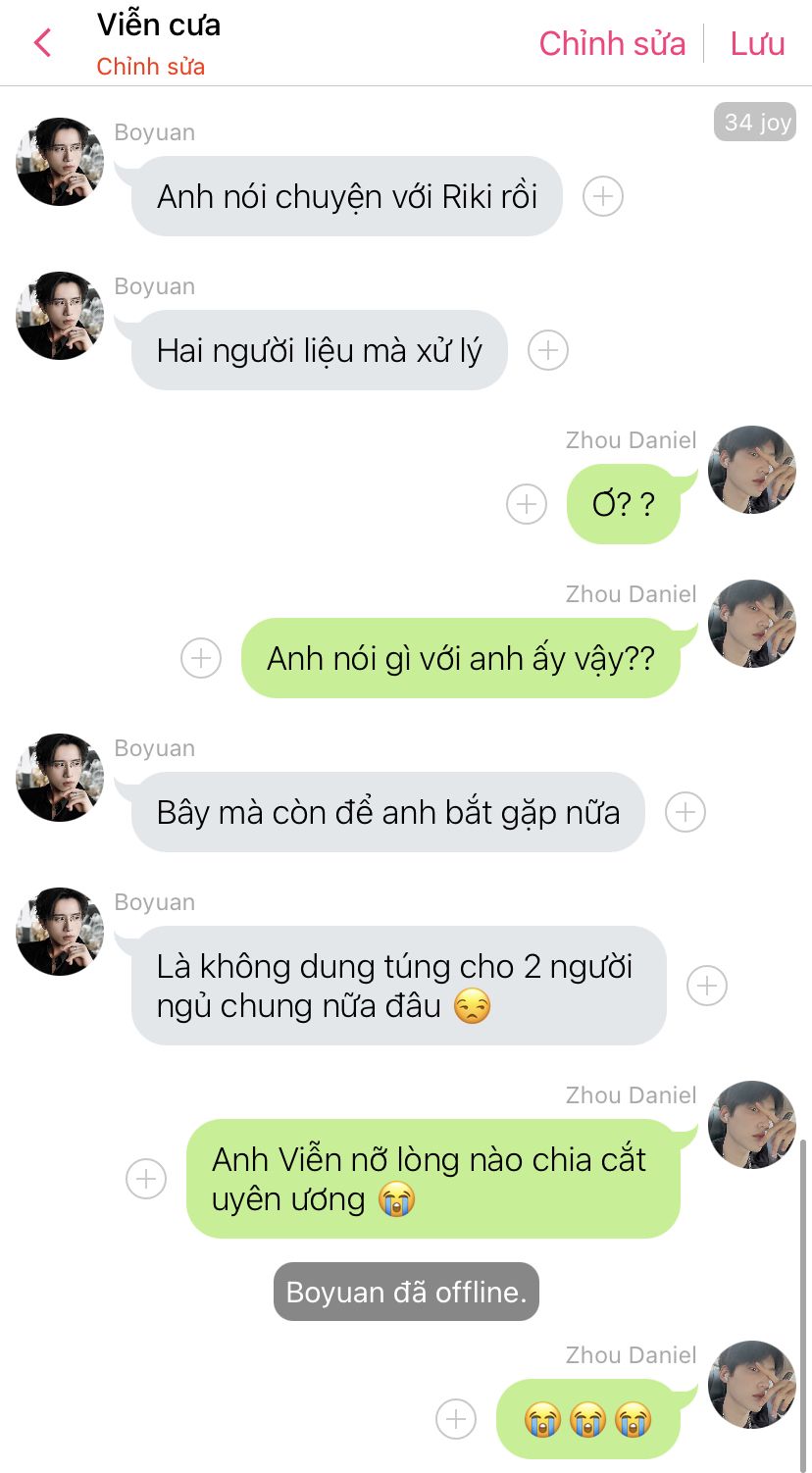Save the chat with Lưu

(x=757, y=43)
